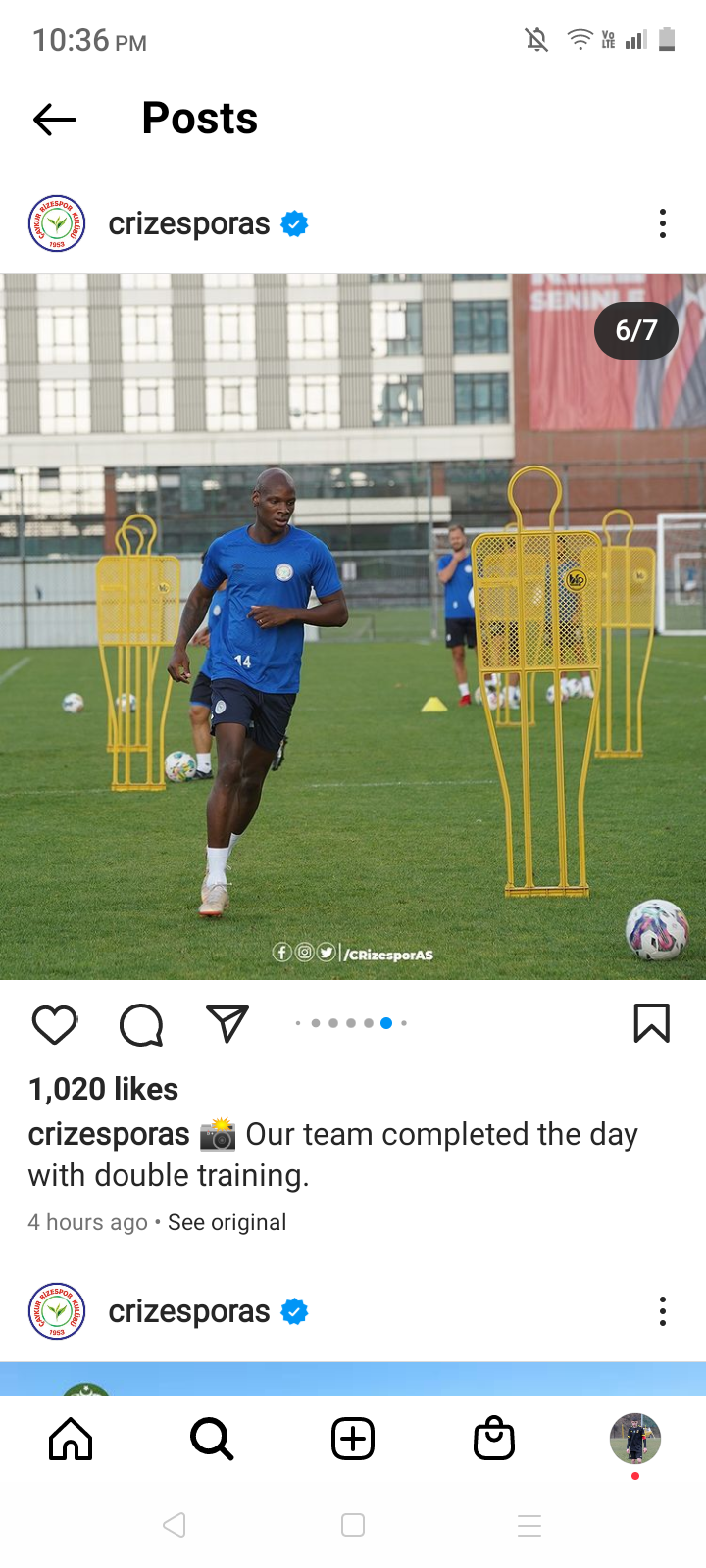Share the training post via direct message
706x1568 pixels.
227,1024
